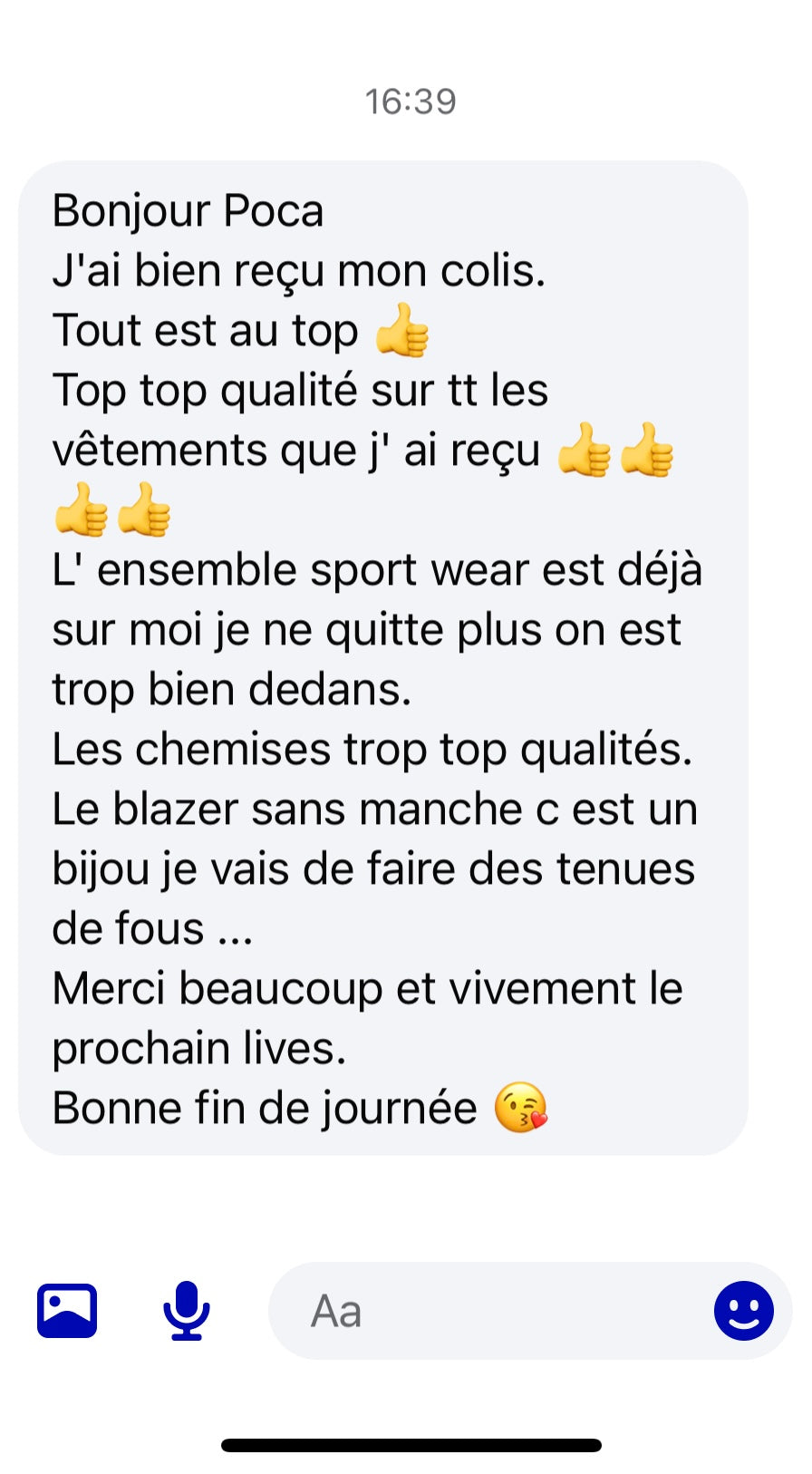The height and width of the screenshot is (1474, 812).
Task: Open the photo gallery picker
Action: point(67,1311)
